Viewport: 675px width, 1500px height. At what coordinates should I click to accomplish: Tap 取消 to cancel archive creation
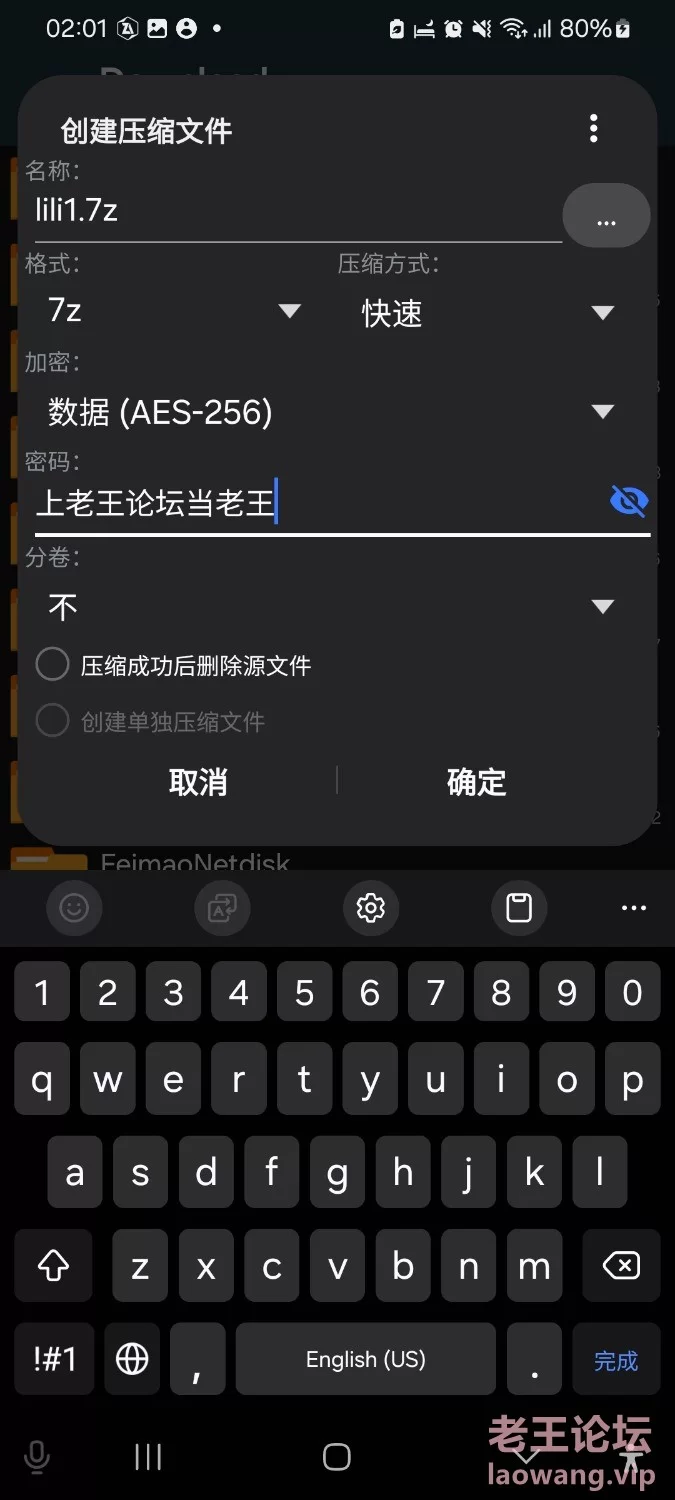[198, 782]
